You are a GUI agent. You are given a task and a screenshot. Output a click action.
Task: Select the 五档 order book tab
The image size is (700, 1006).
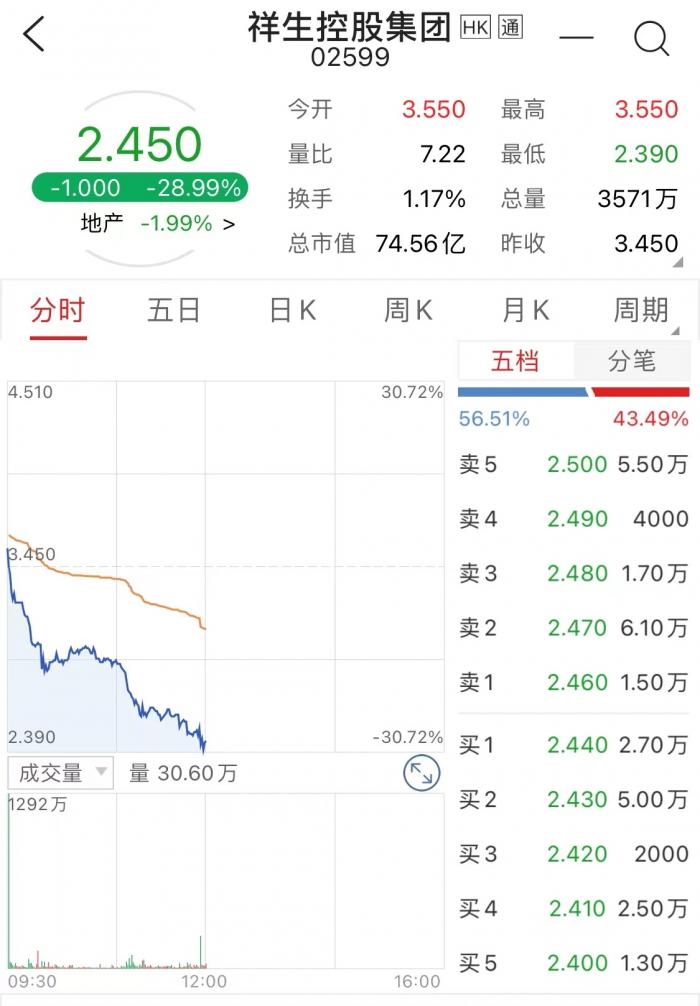pos(516,361)
